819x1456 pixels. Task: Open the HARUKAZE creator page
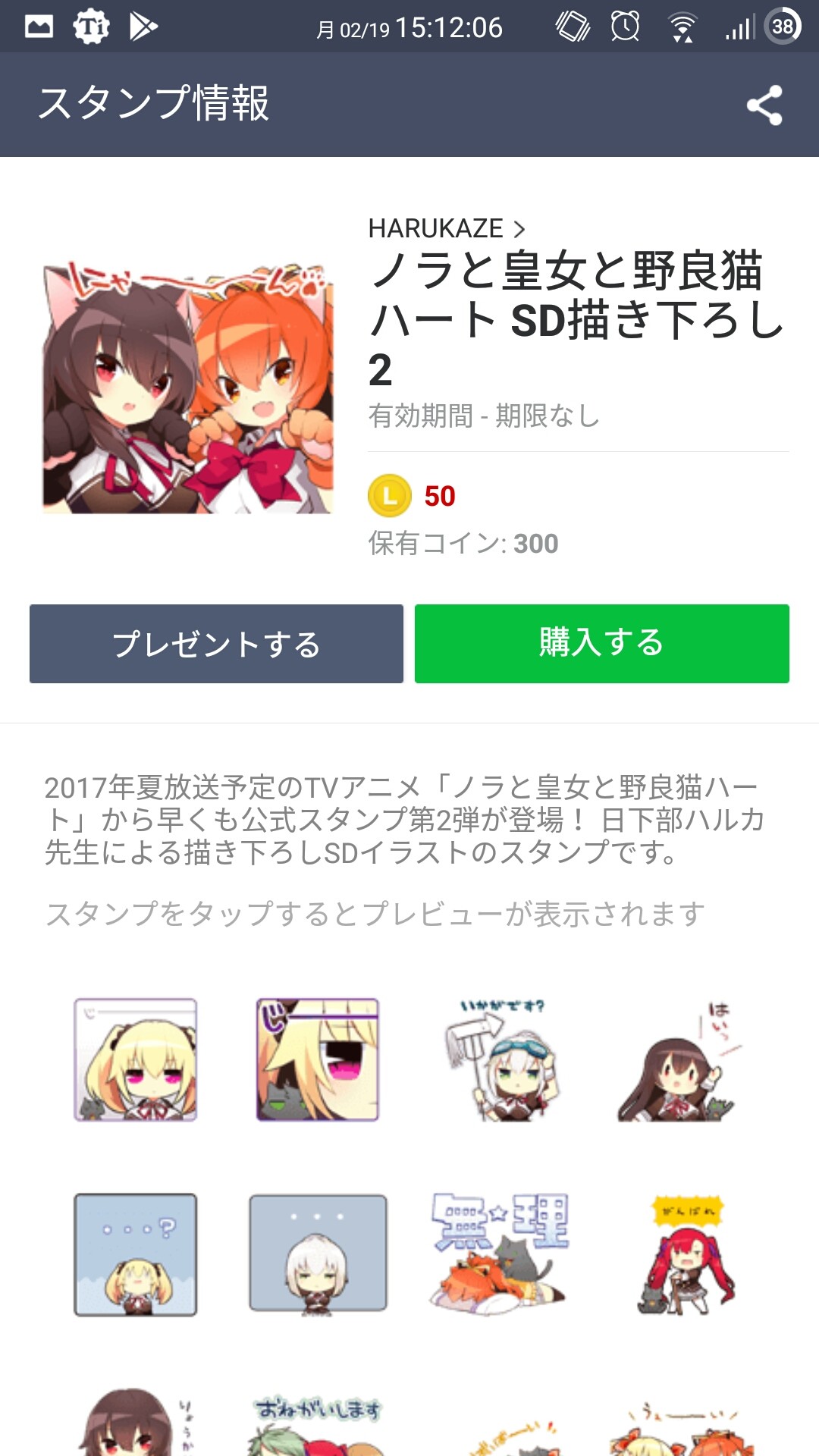446,228
